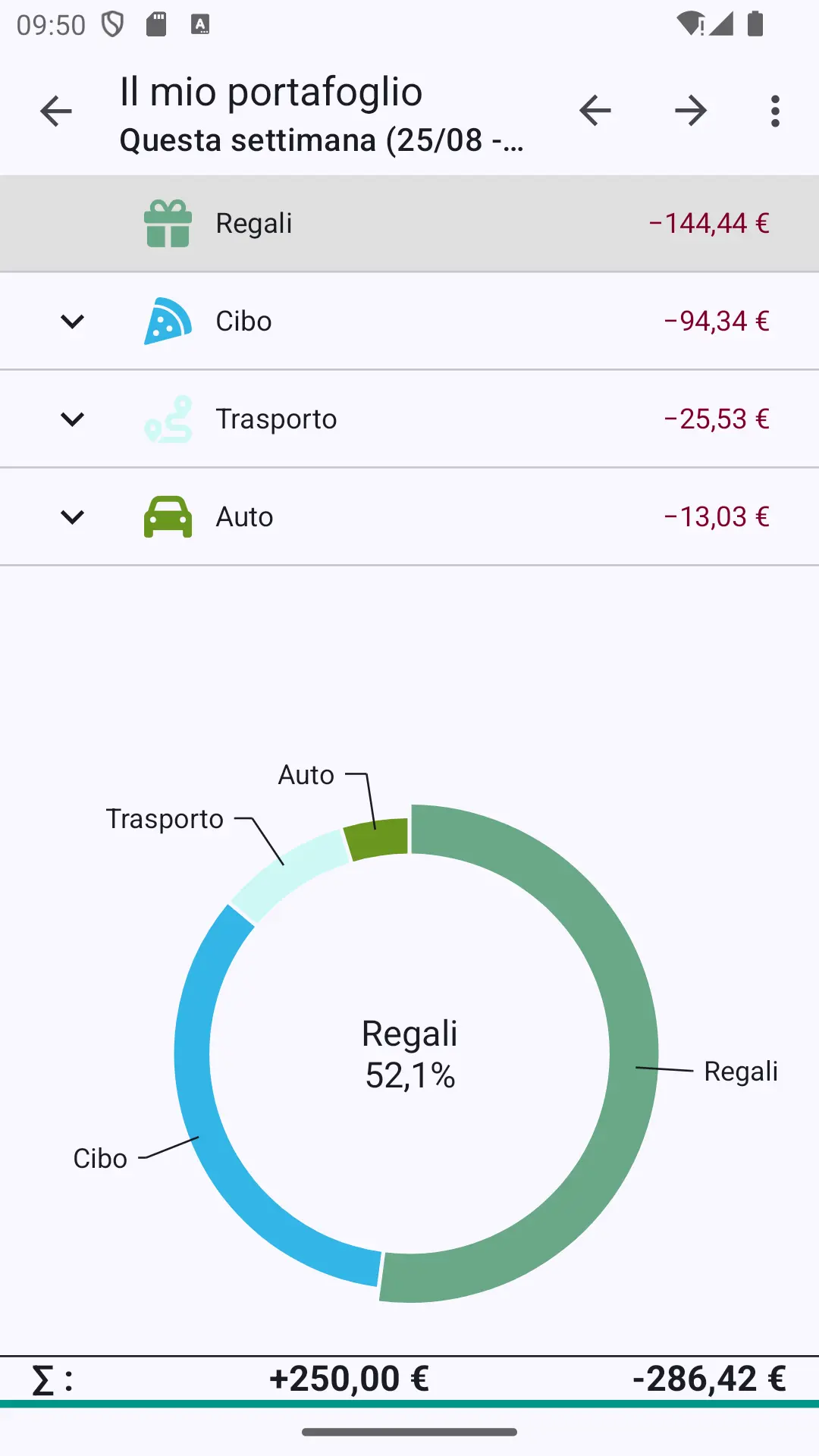Select the Auto row showing −13,03 €

coord(409,517)
